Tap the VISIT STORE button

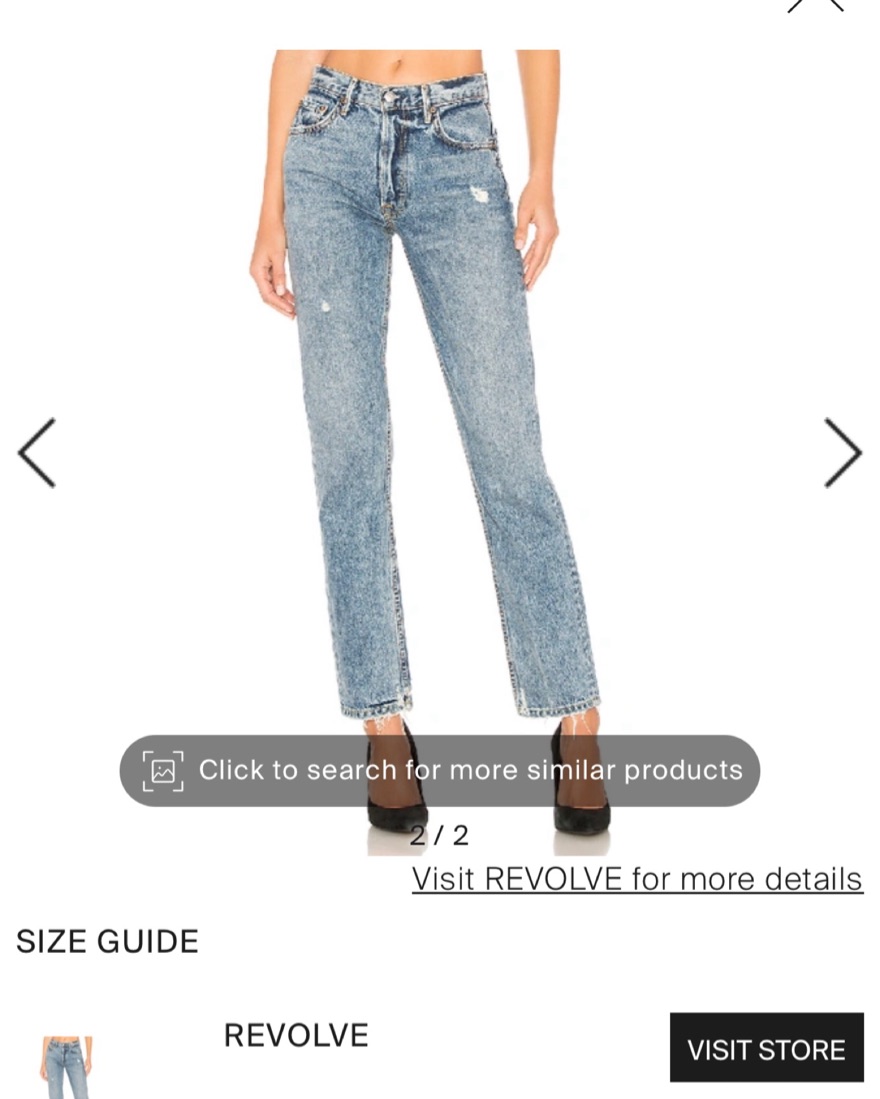pyautogui.click(x=766, y=1048)
